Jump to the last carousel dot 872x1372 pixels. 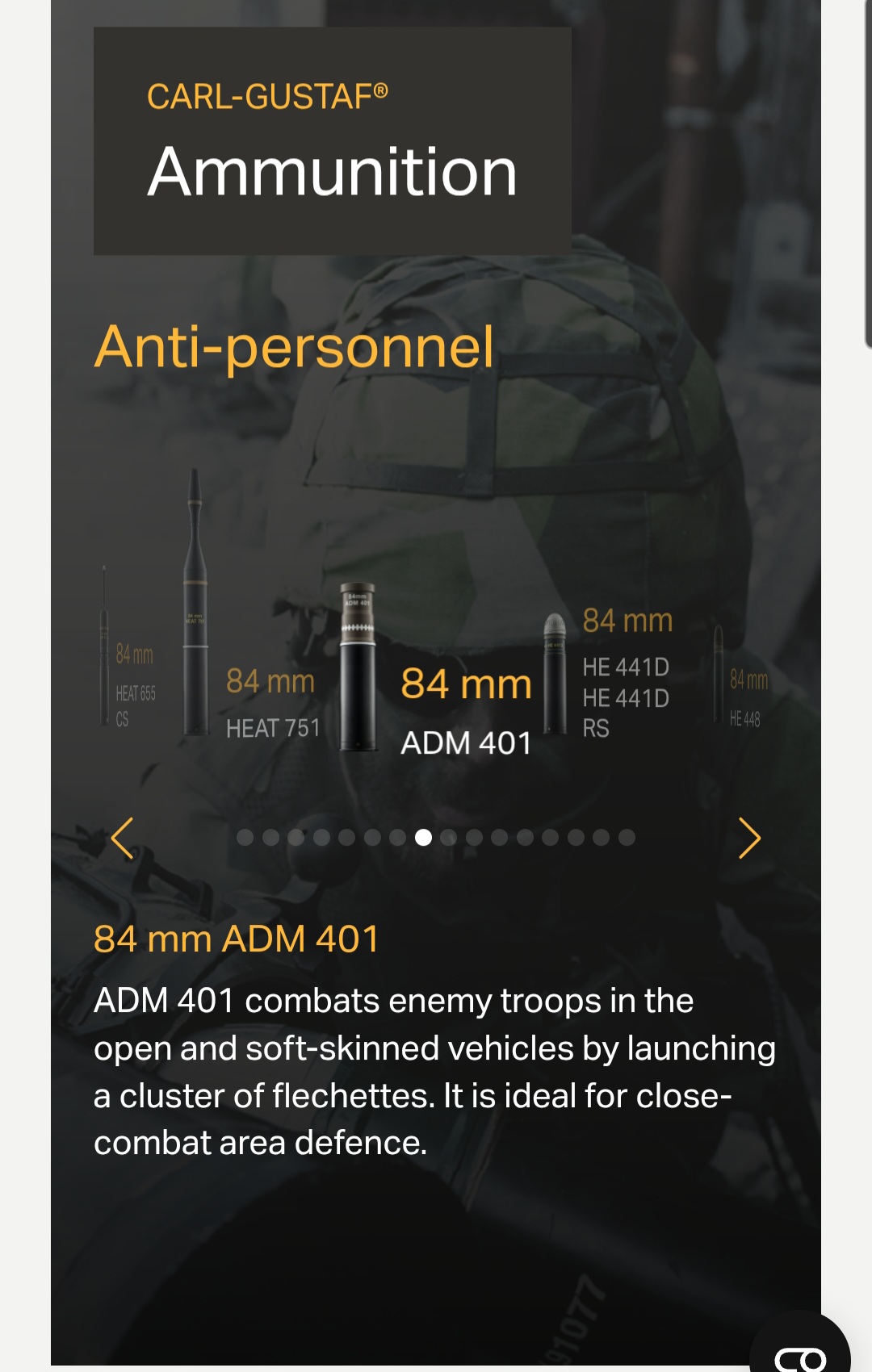[x=627, y=838]
